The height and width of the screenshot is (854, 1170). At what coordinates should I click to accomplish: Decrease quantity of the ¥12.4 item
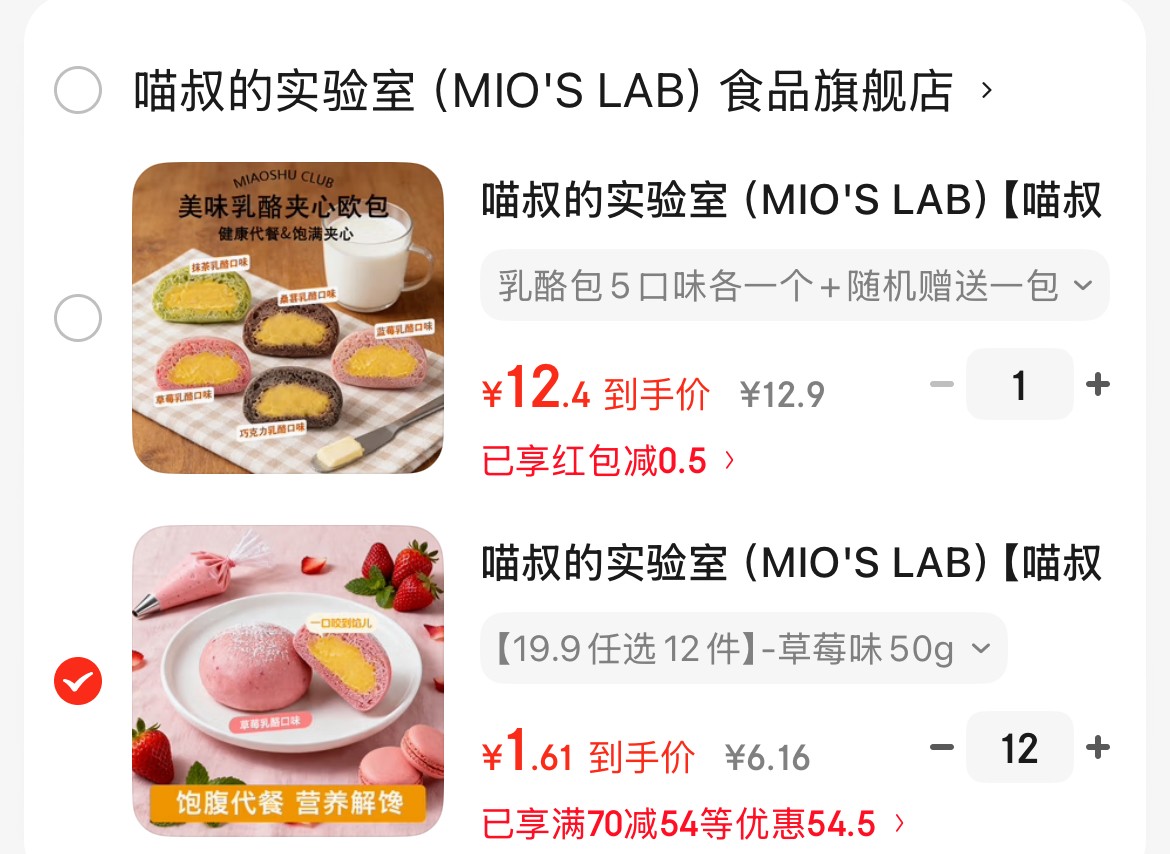[x=941, y=384]
